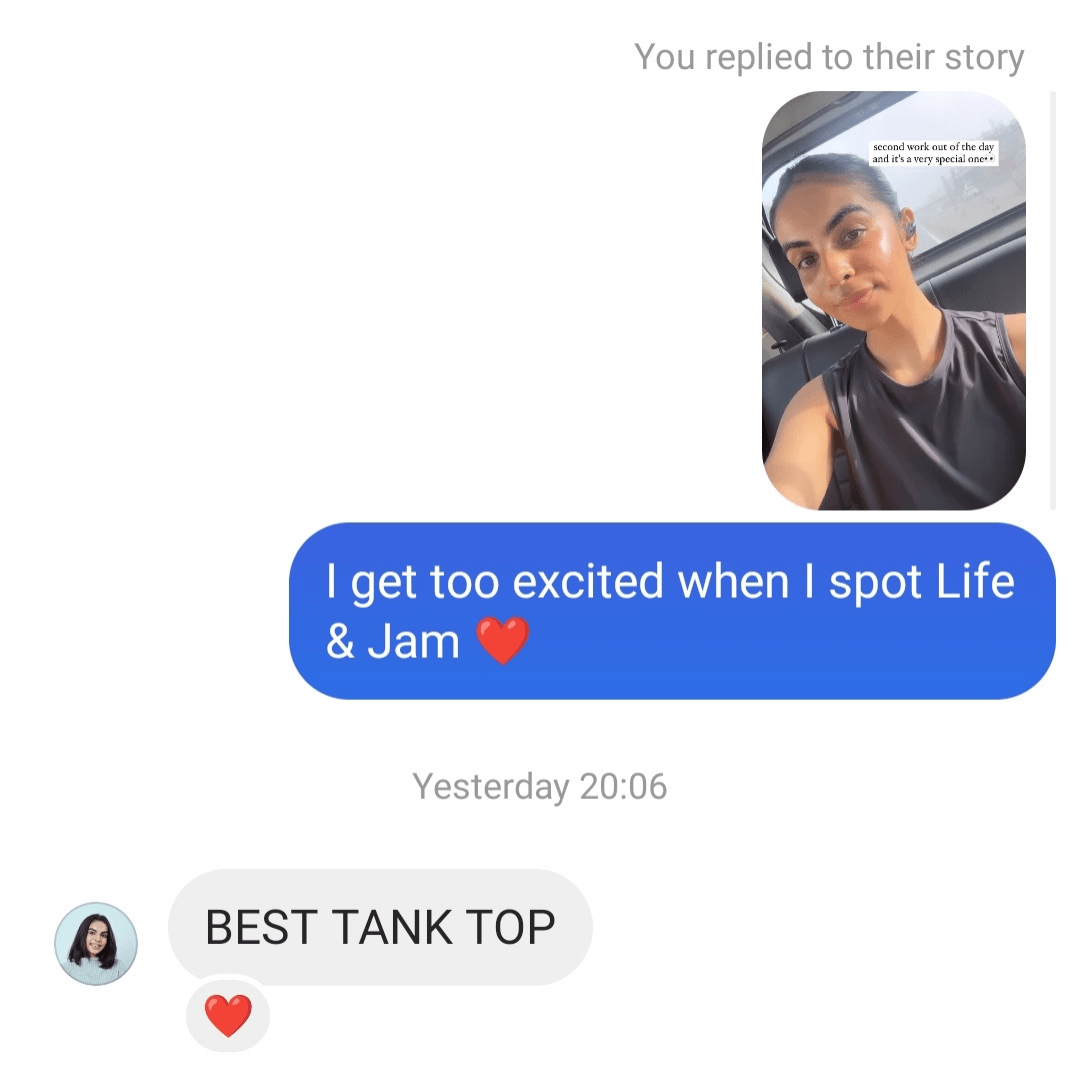This screenshot has height=1080, width=1080.
Task: Tap the heart reaction under BEST TANK TOP
Action: pos(228,1016)
